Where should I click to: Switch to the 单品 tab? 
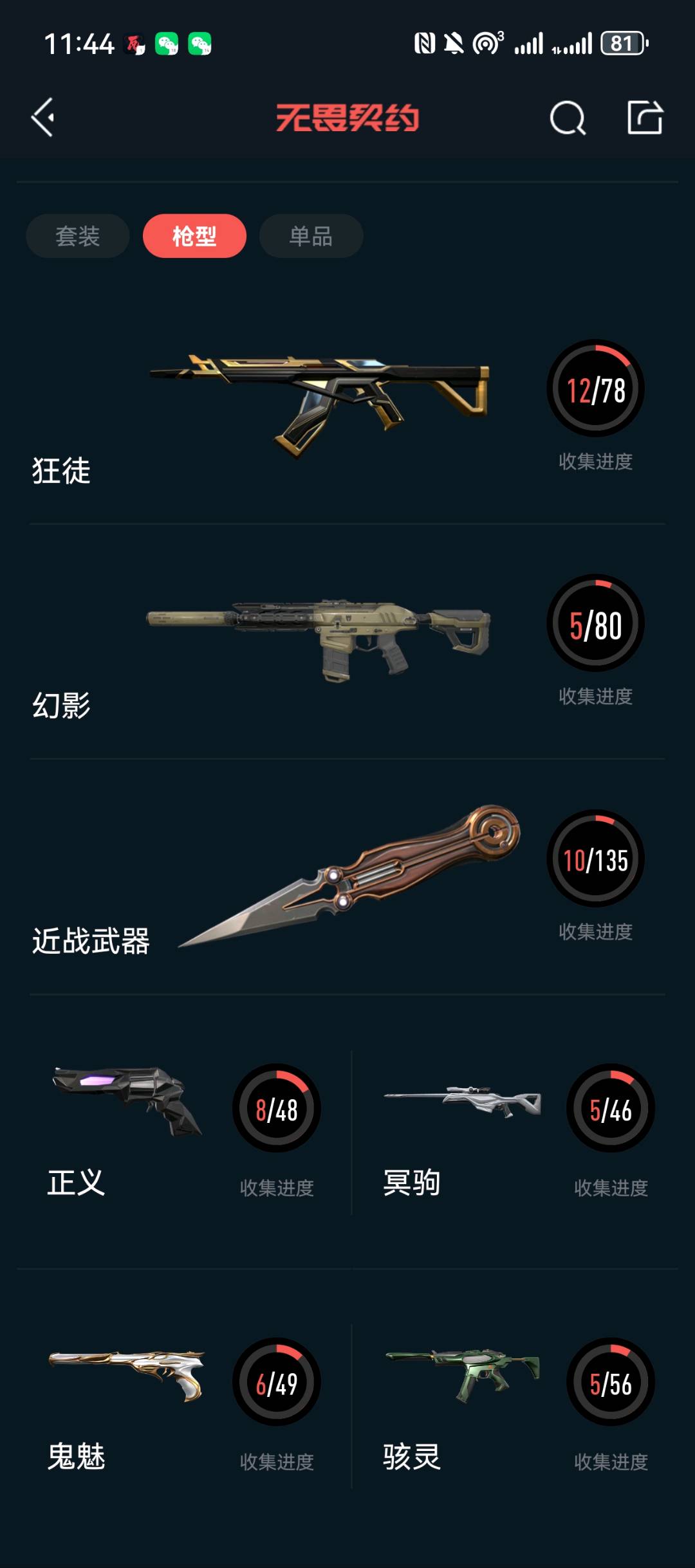pyautogui.click(x=311, y=236)
